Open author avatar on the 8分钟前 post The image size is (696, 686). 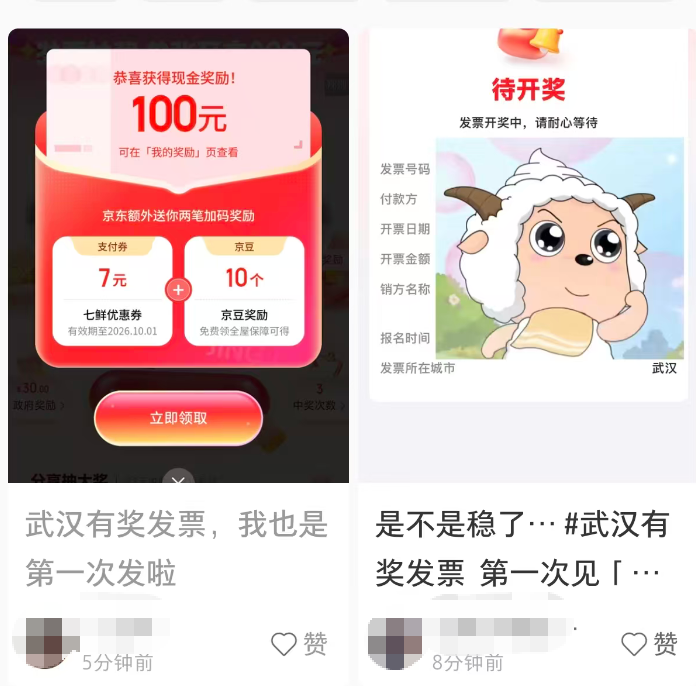click(x=395, y=642)
